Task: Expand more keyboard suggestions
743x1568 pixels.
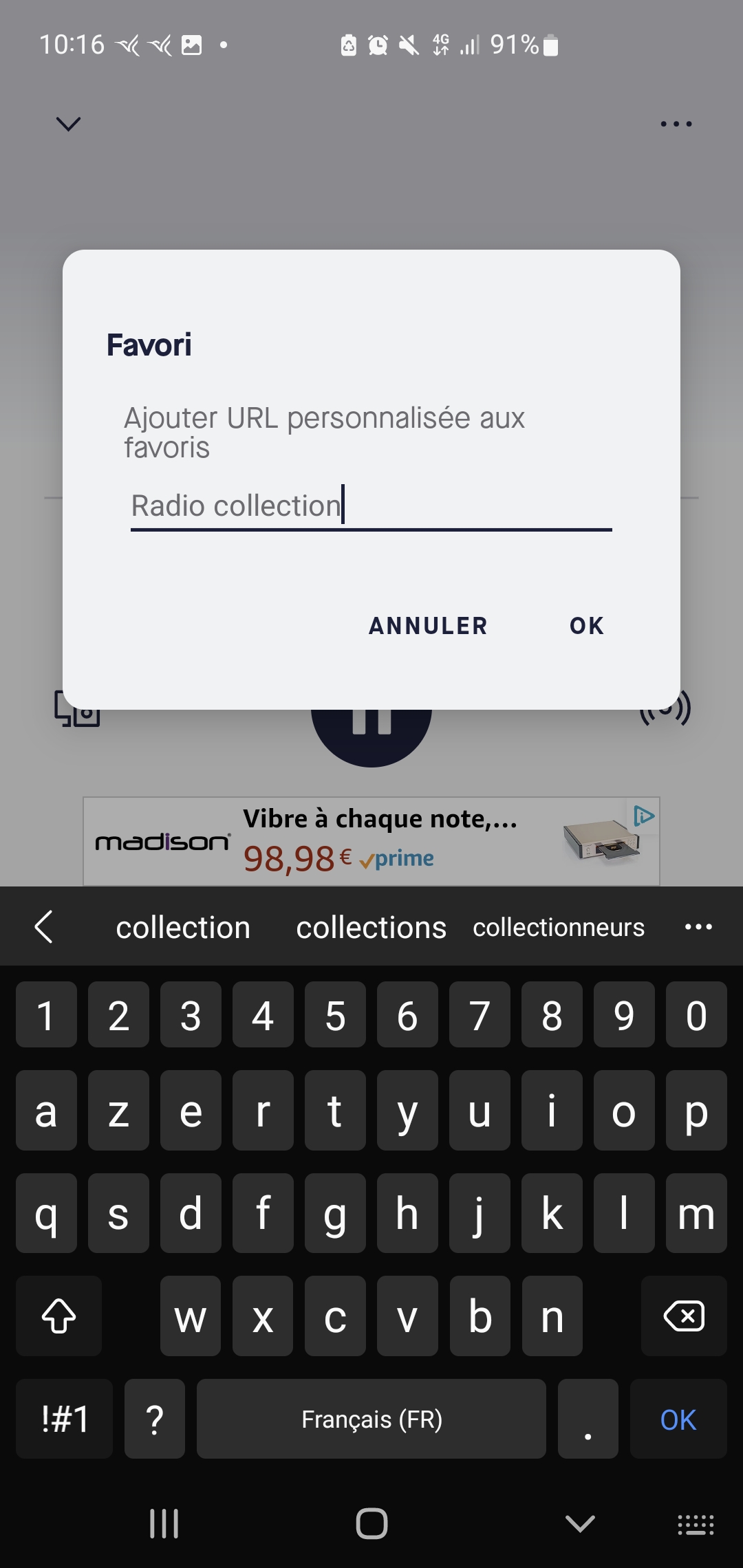Action: (x=698, y=927)
